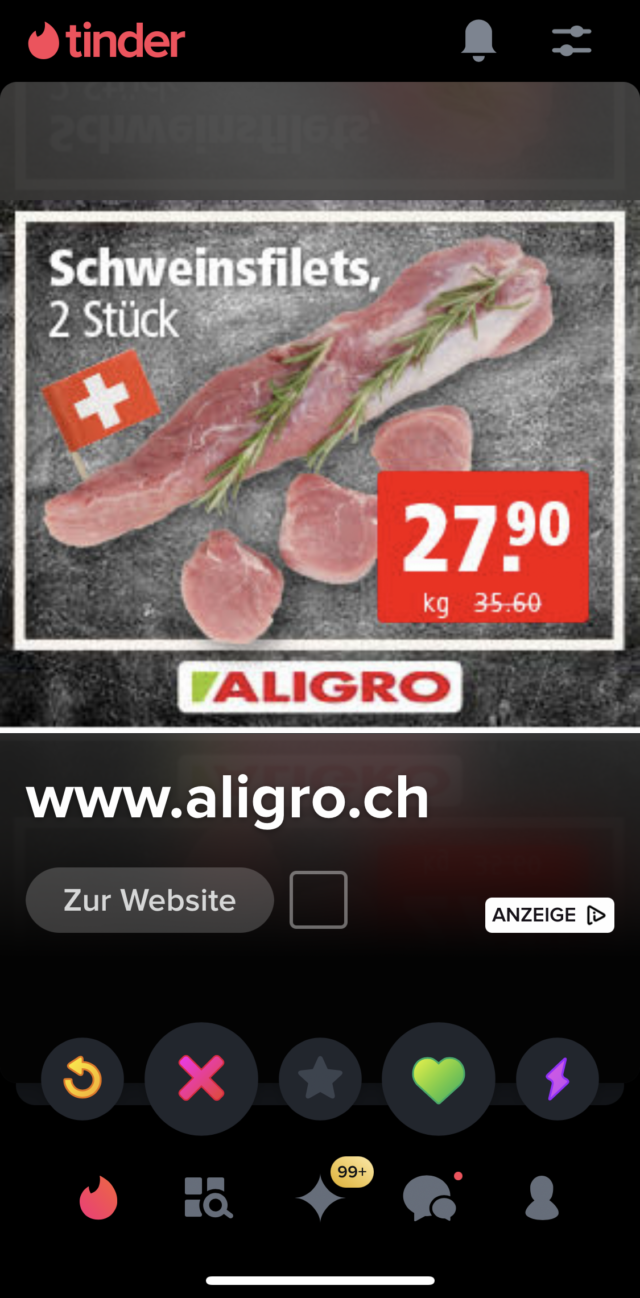640x1298 pixels.
Task: Open the sparkle likes tab with 99+
Action: point(322,1197)
